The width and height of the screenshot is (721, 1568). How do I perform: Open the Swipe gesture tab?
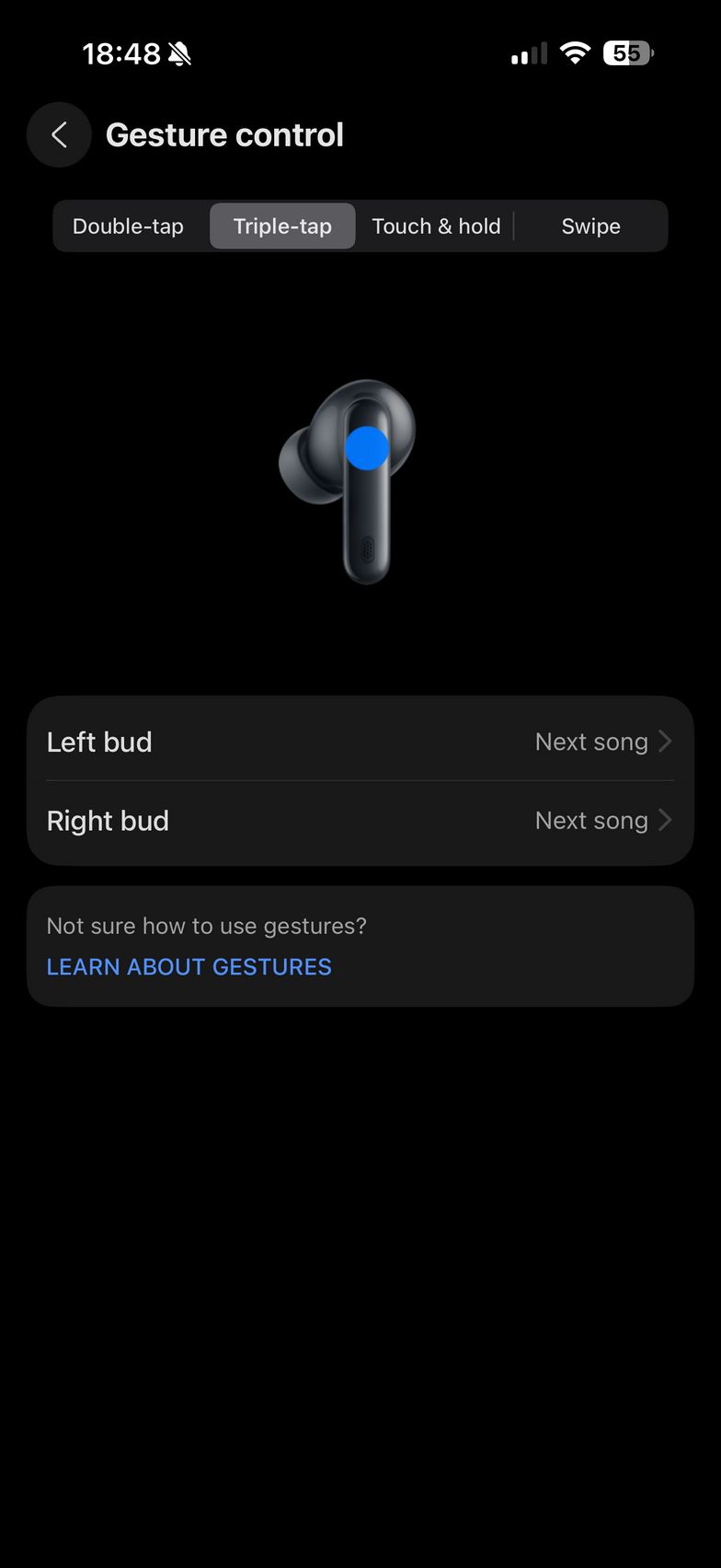590,226
